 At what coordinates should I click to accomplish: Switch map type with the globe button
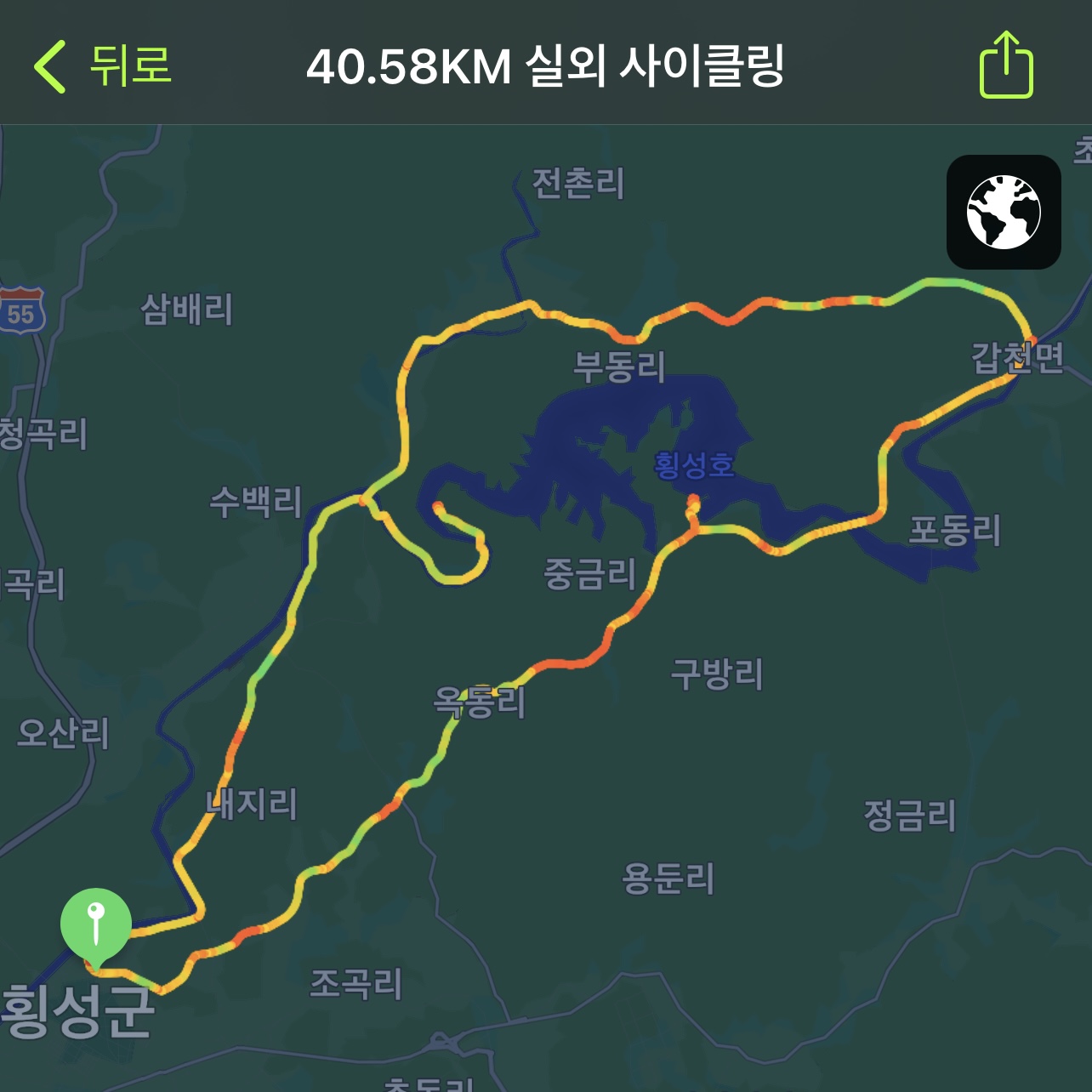[1004, 212]
